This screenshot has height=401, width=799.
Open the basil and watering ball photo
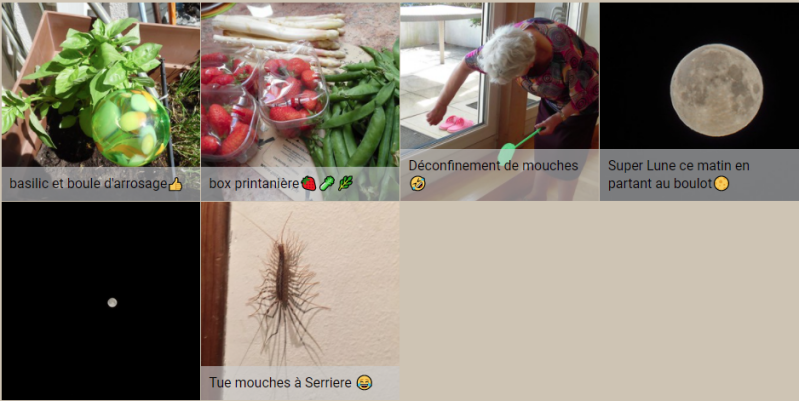click(100, 90)
